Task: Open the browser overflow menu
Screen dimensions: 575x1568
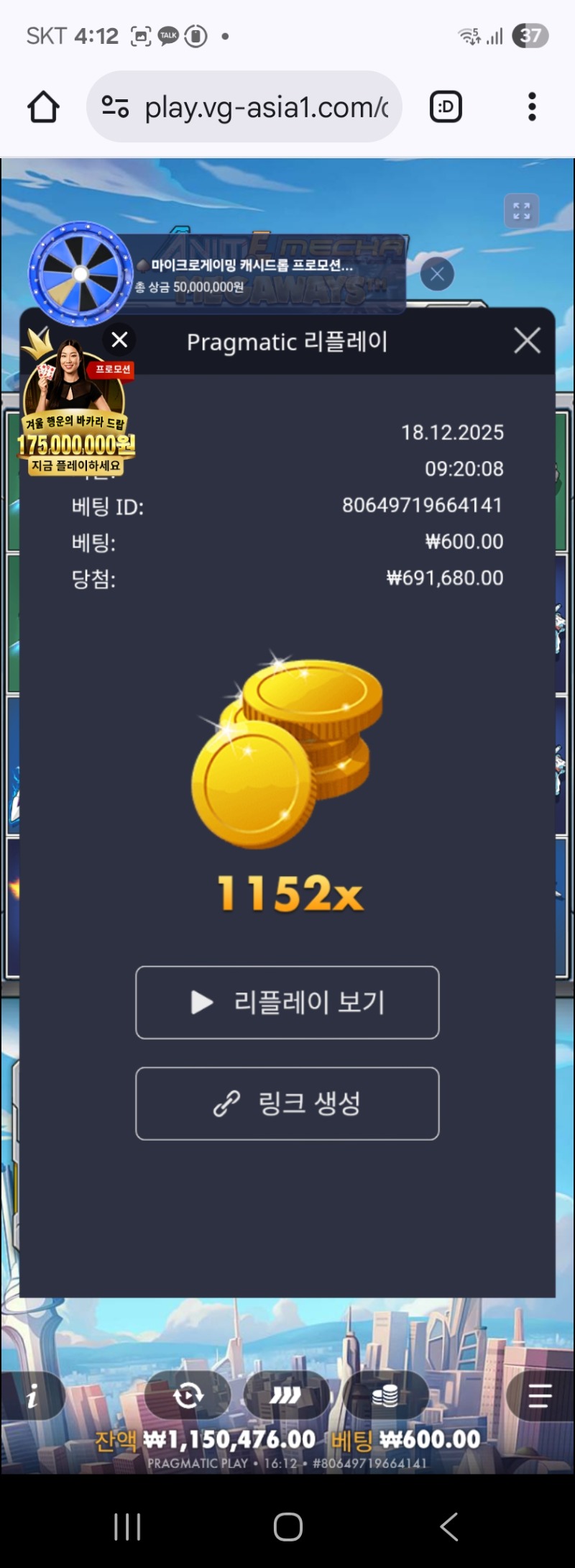Action: [532, 107]
